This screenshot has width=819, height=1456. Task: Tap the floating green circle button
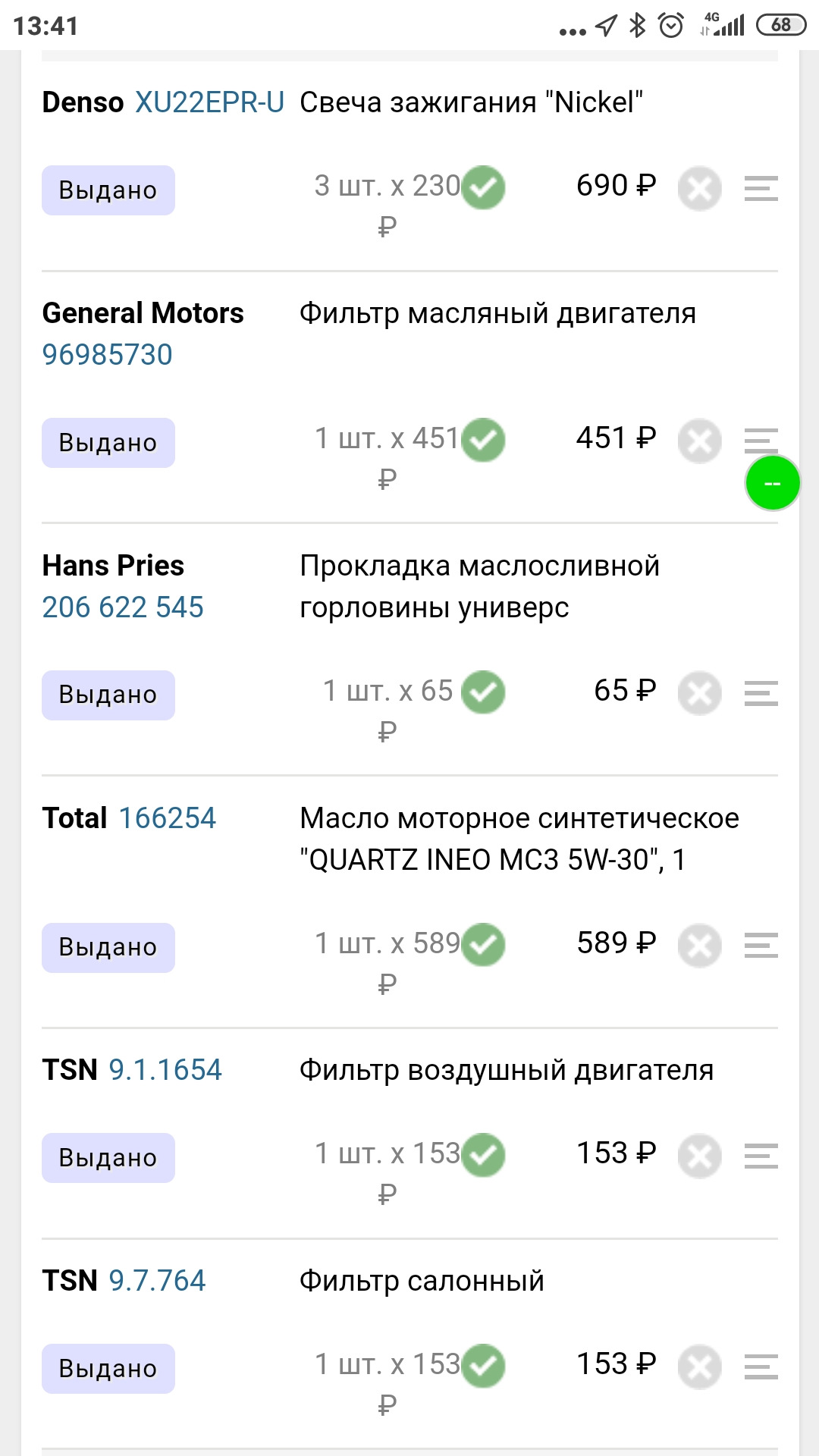point(772,483)
